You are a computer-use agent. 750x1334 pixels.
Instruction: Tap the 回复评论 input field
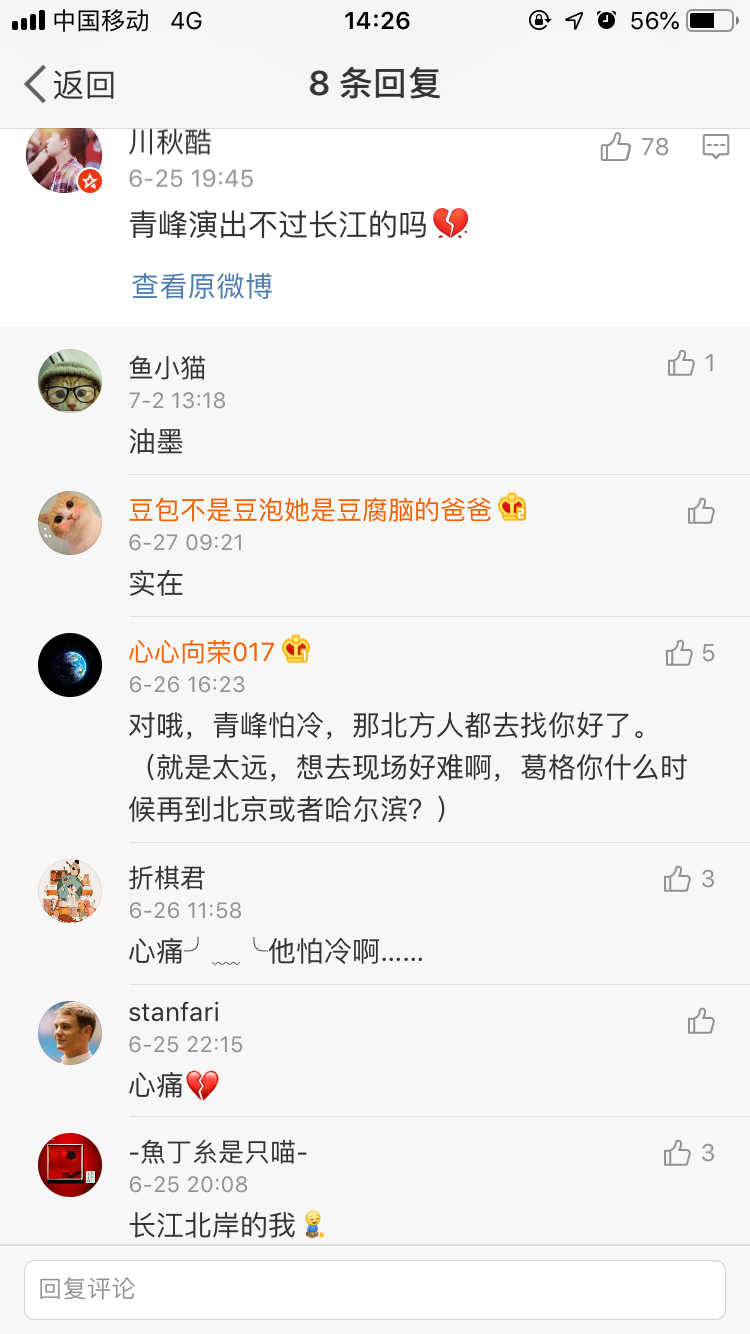pos(375,1289)
